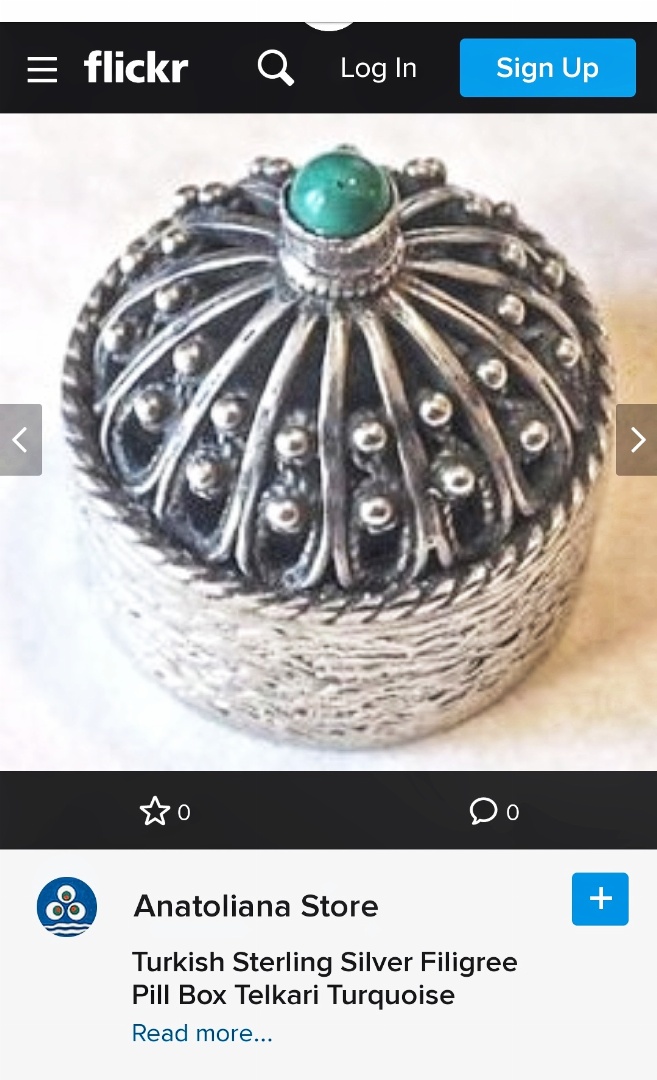Open the Anatoliana Store profile
657x1080 pixels.
point(256,906)
